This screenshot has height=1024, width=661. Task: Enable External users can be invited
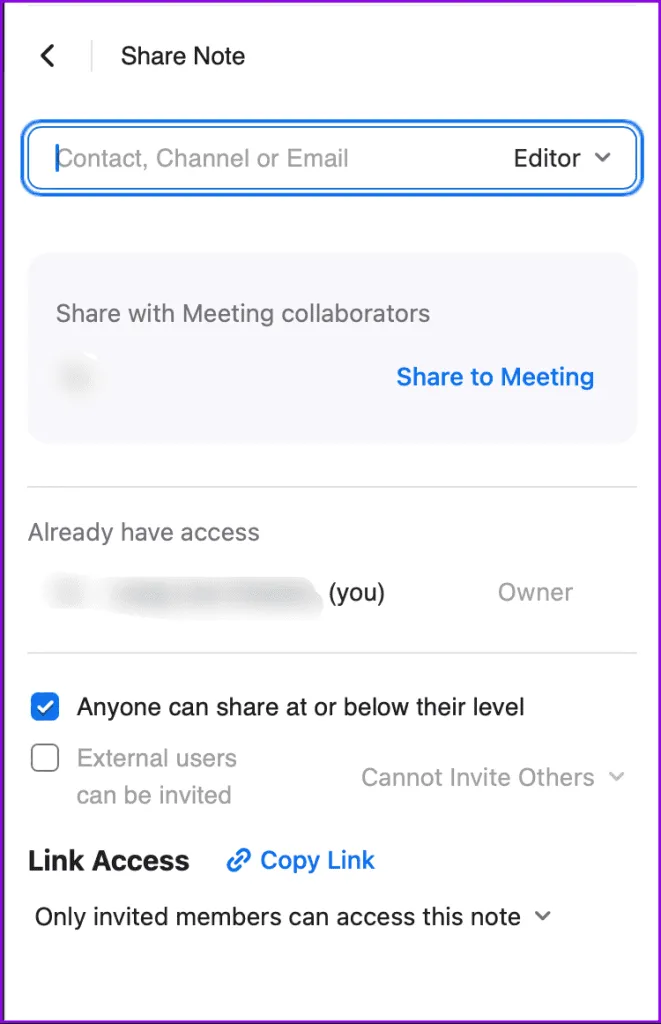45,759
